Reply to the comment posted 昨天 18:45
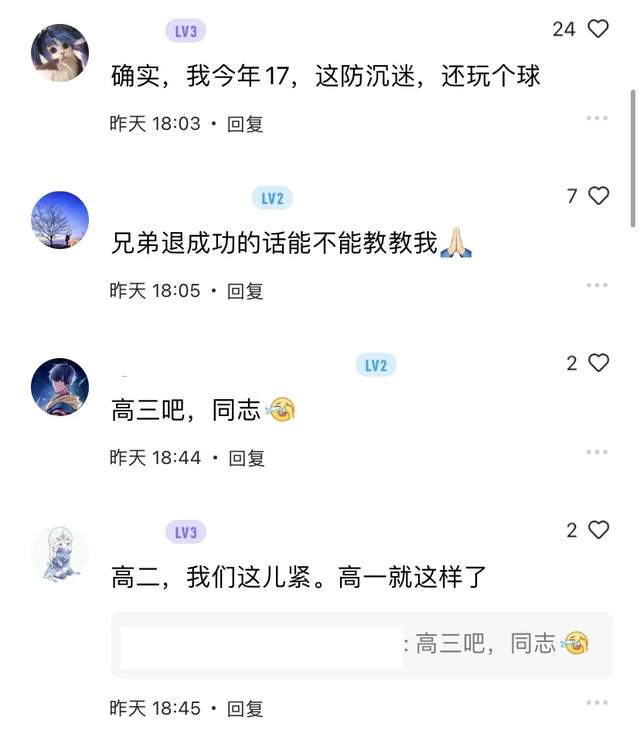The image size is (640, 751). click(x=245, y=708)
